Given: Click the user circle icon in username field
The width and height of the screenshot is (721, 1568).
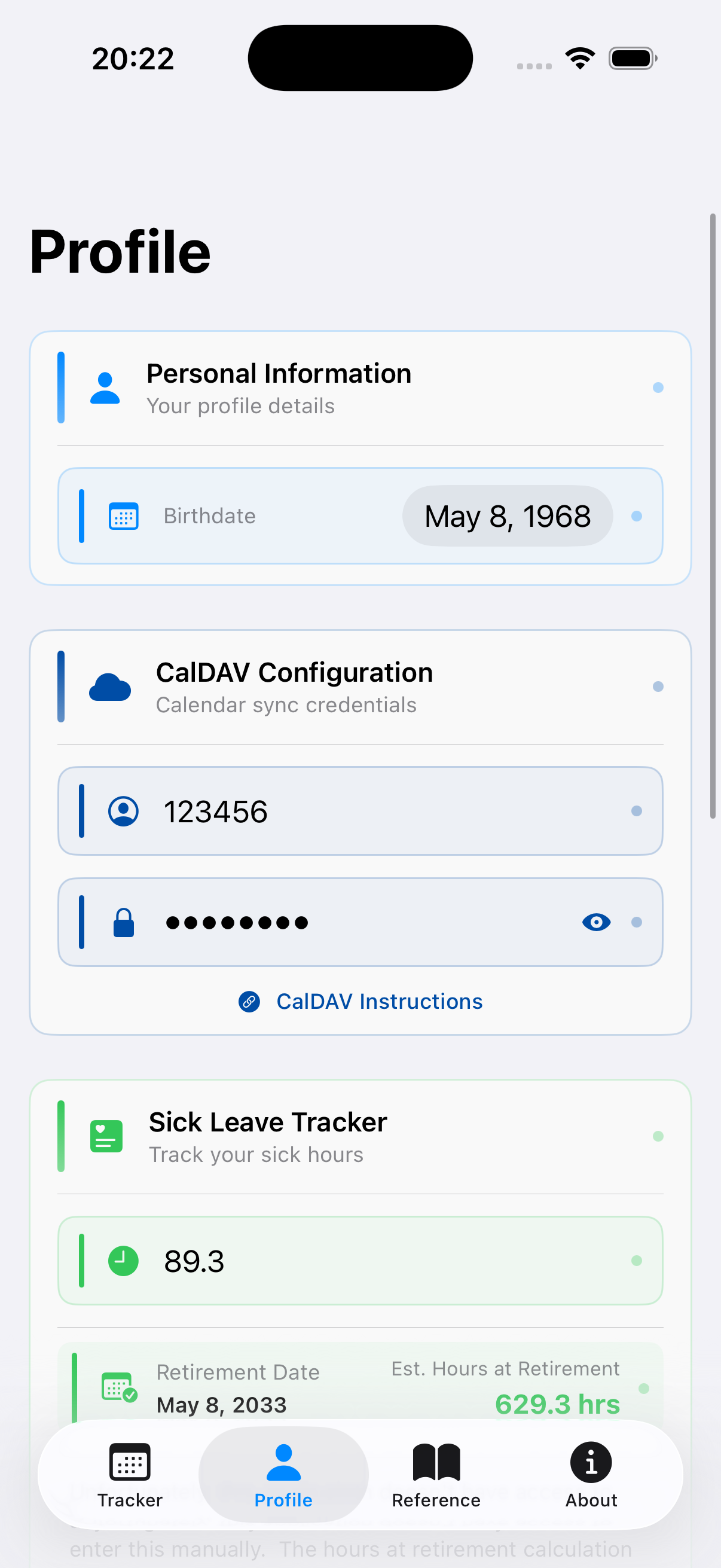Looking at the screenshot, I should 124,811.
